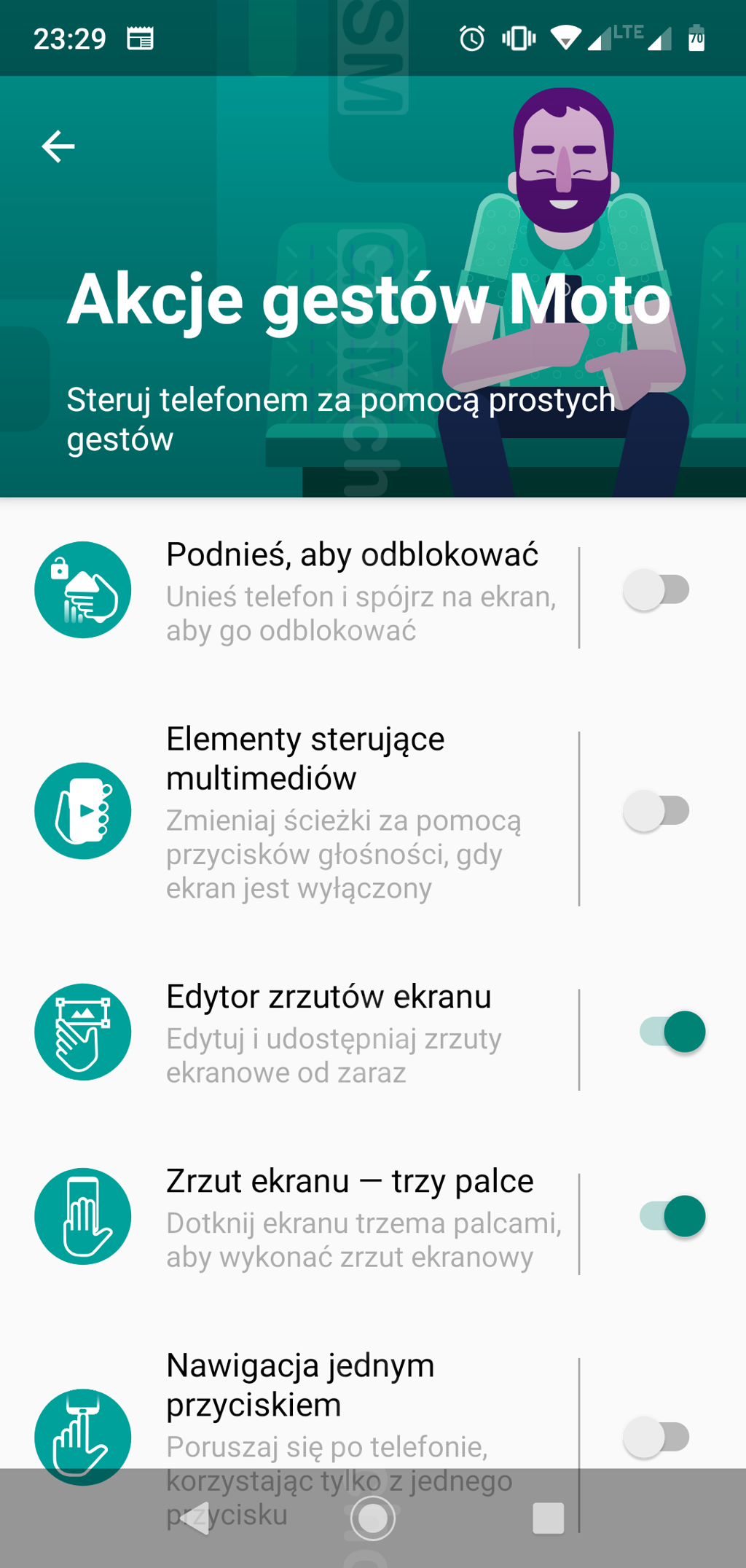This screenshot has width=746, height=1568.
Task: Open recent apps from navigation bar
Action: 548,1519
